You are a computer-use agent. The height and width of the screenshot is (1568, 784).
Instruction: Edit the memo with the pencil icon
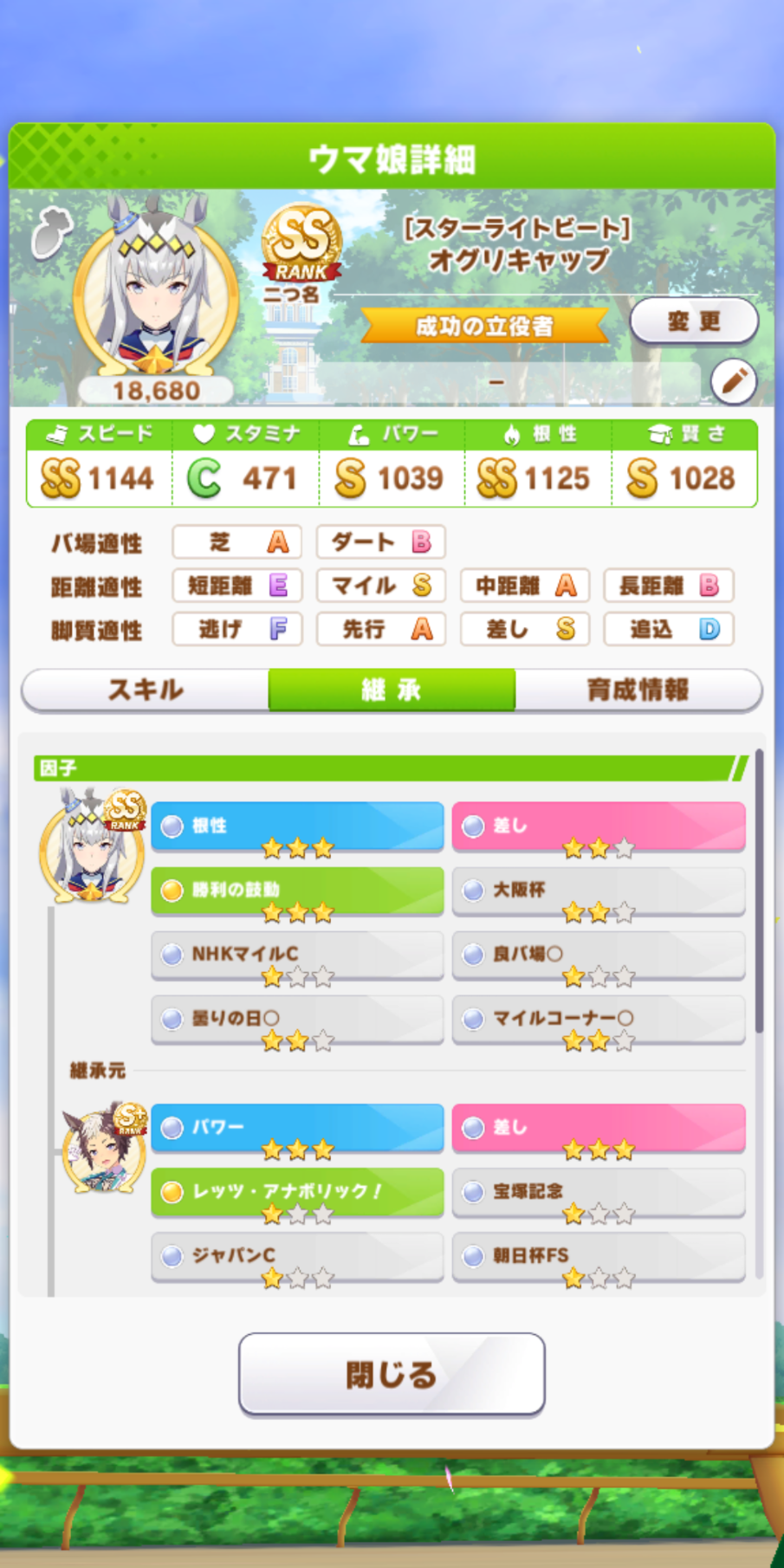(734, 381)
